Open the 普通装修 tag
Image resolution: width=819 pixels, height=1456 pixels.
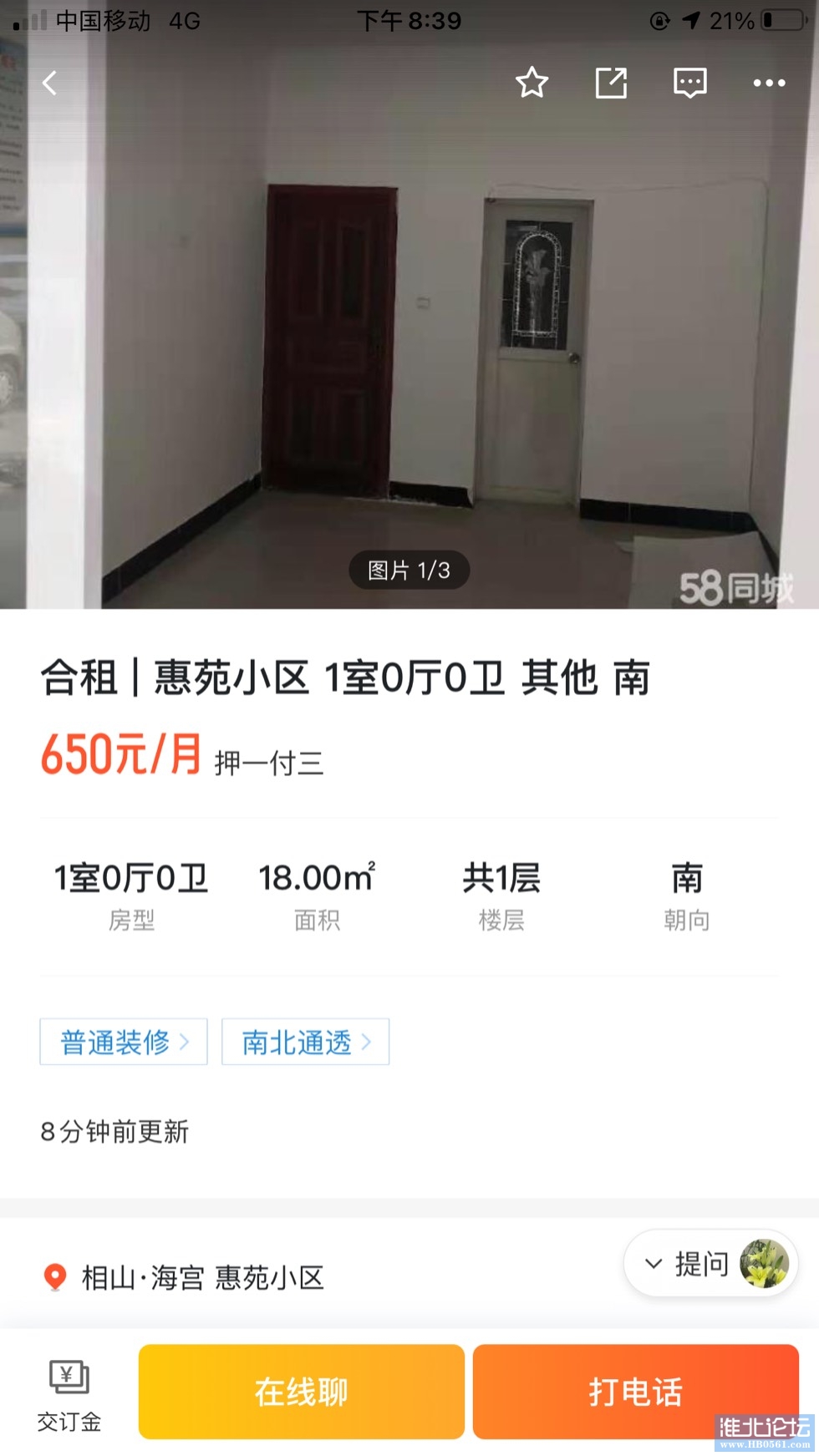(x=124, y=1042)
